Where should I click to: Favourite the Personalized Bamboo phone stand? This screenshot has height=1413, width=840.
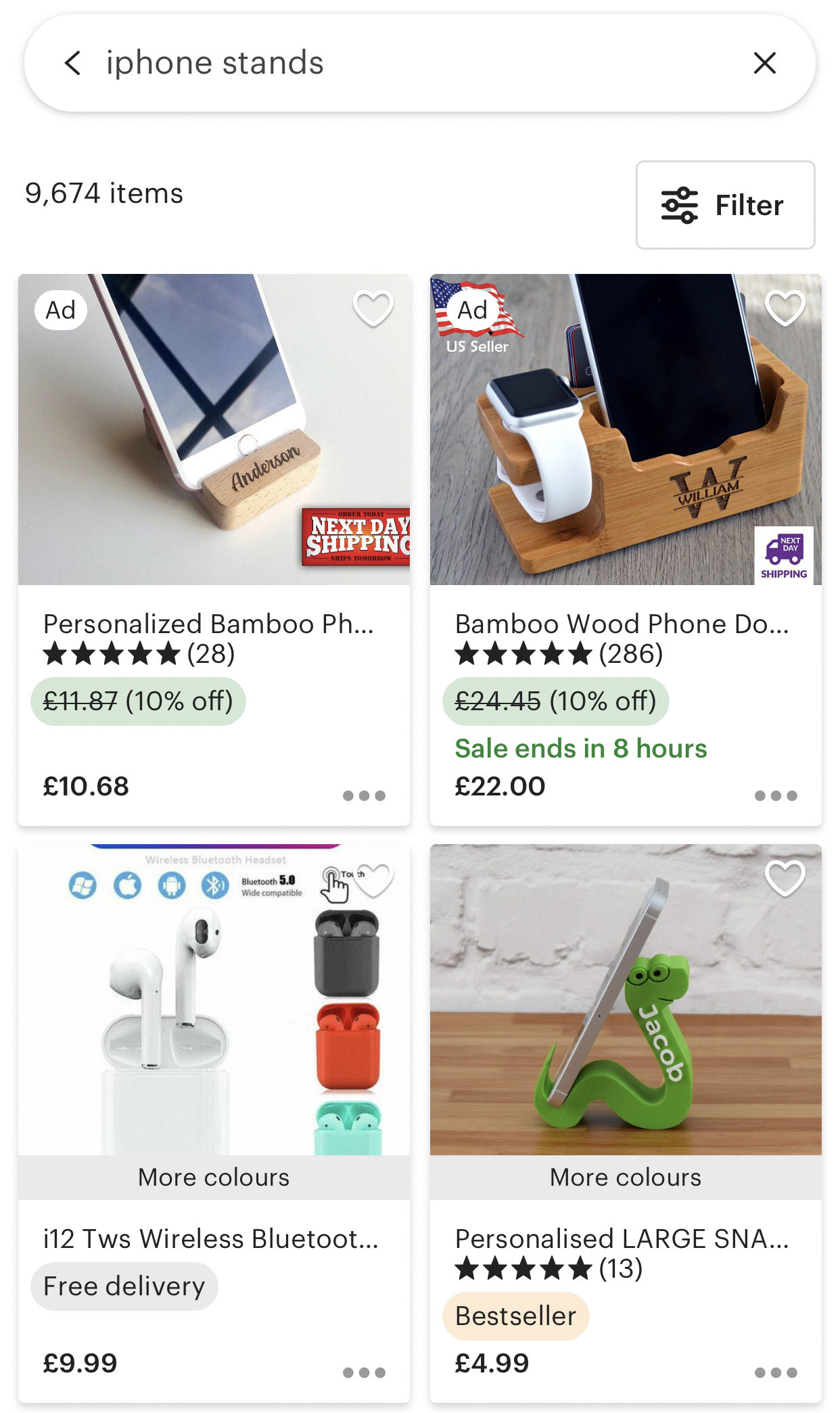373,308
